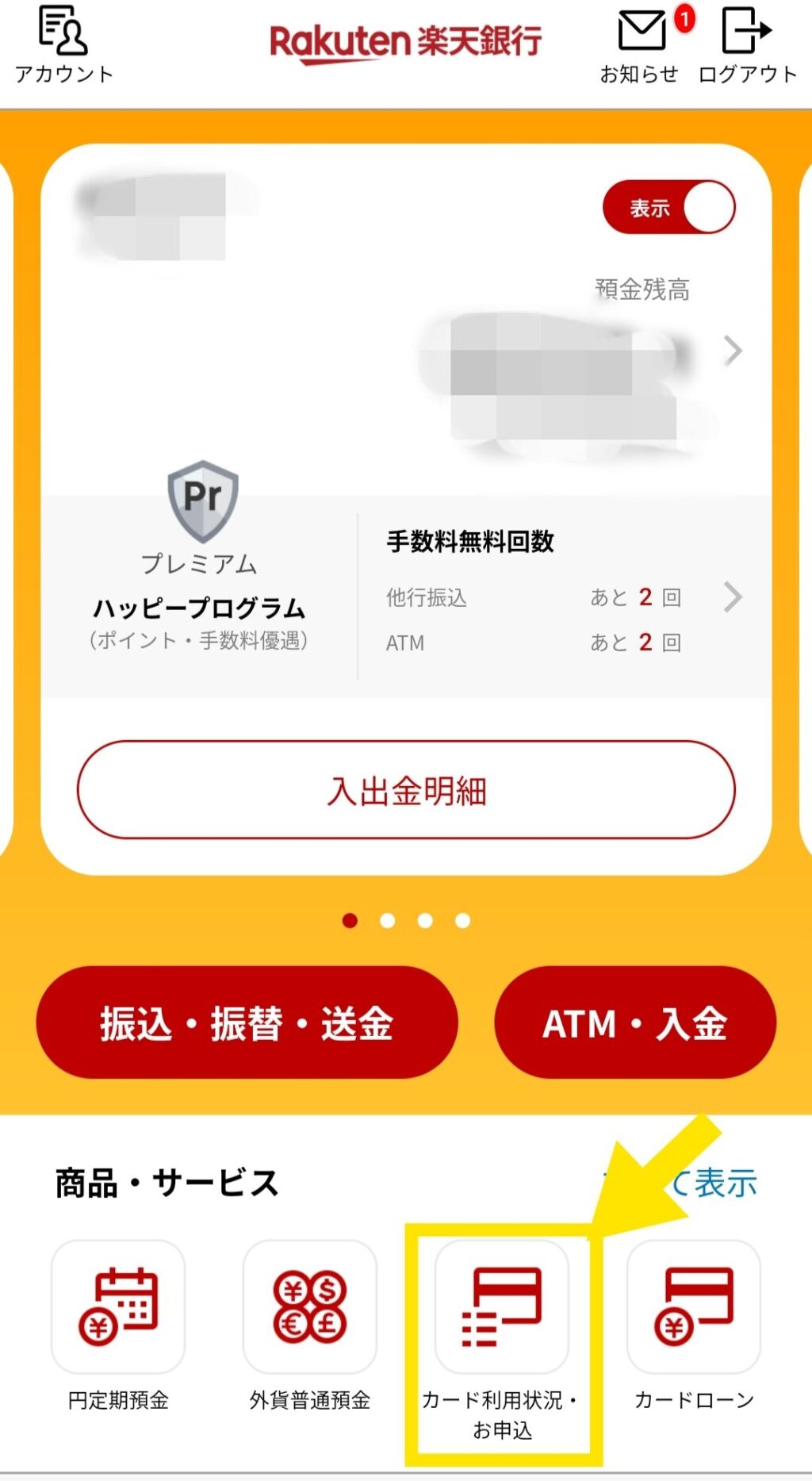Viewport: 812px width, 1481px height.
Task: Toggle the 表示 balance visibility switch
Action: [x=669, y=208]
